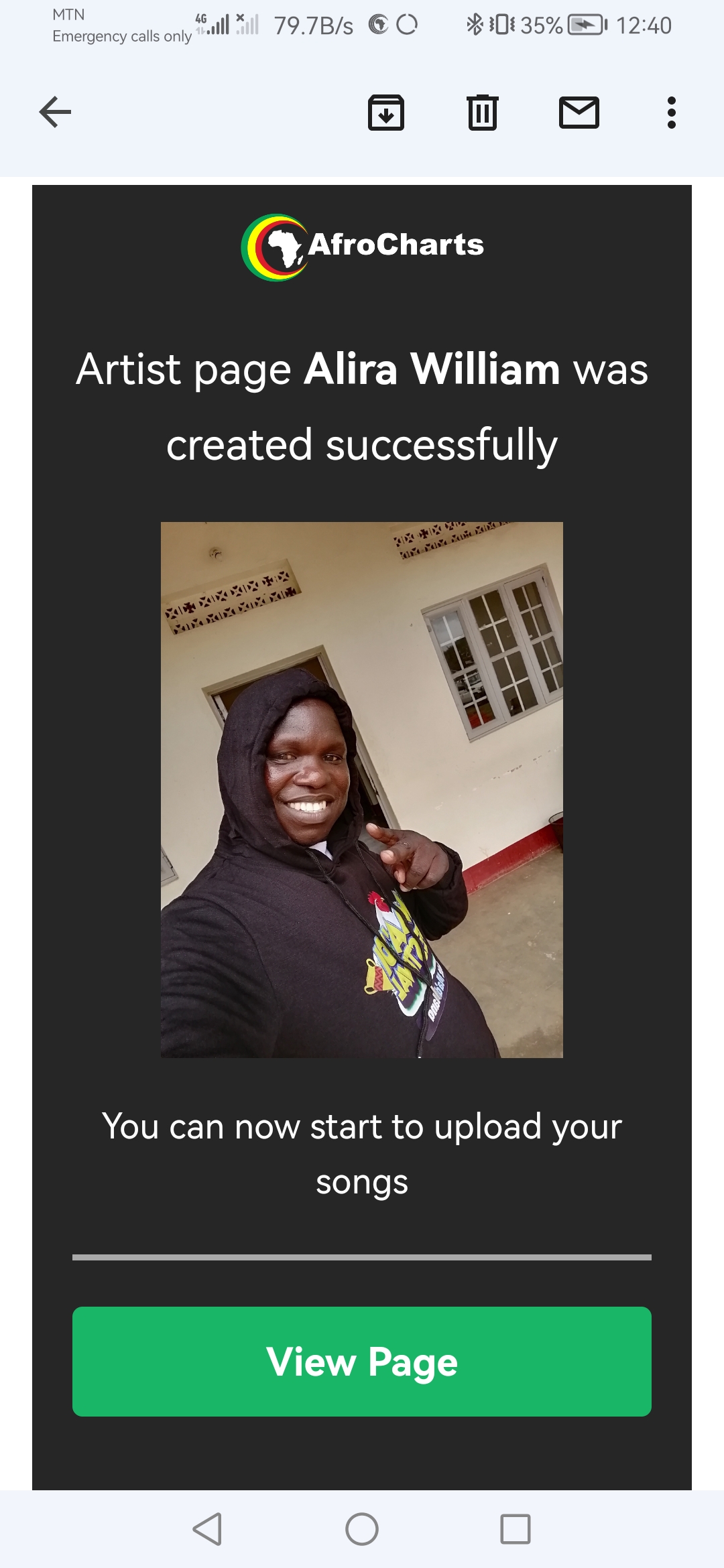Archive this email

pos(386,112)
